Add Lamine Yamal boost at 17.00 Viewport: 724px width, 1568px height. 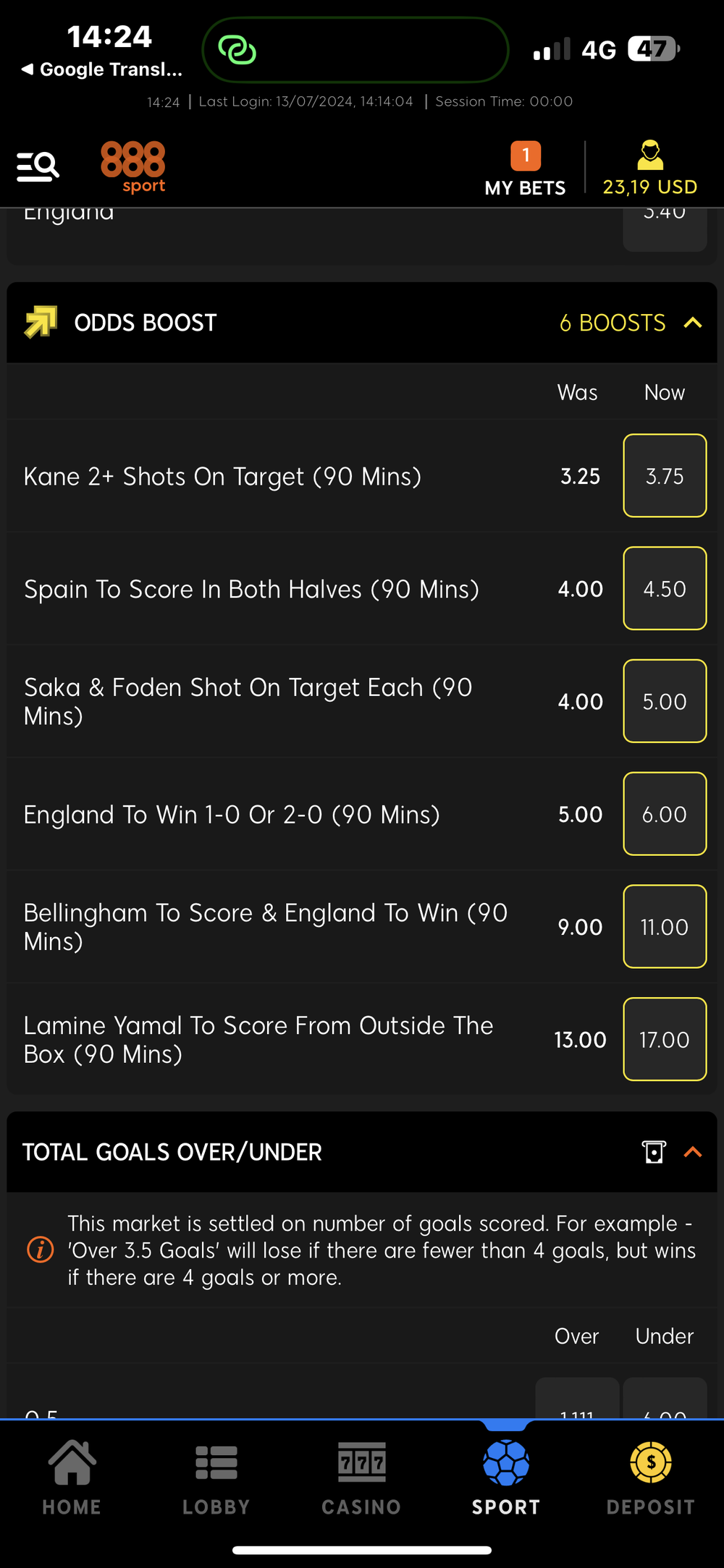tap(665, 1040)
